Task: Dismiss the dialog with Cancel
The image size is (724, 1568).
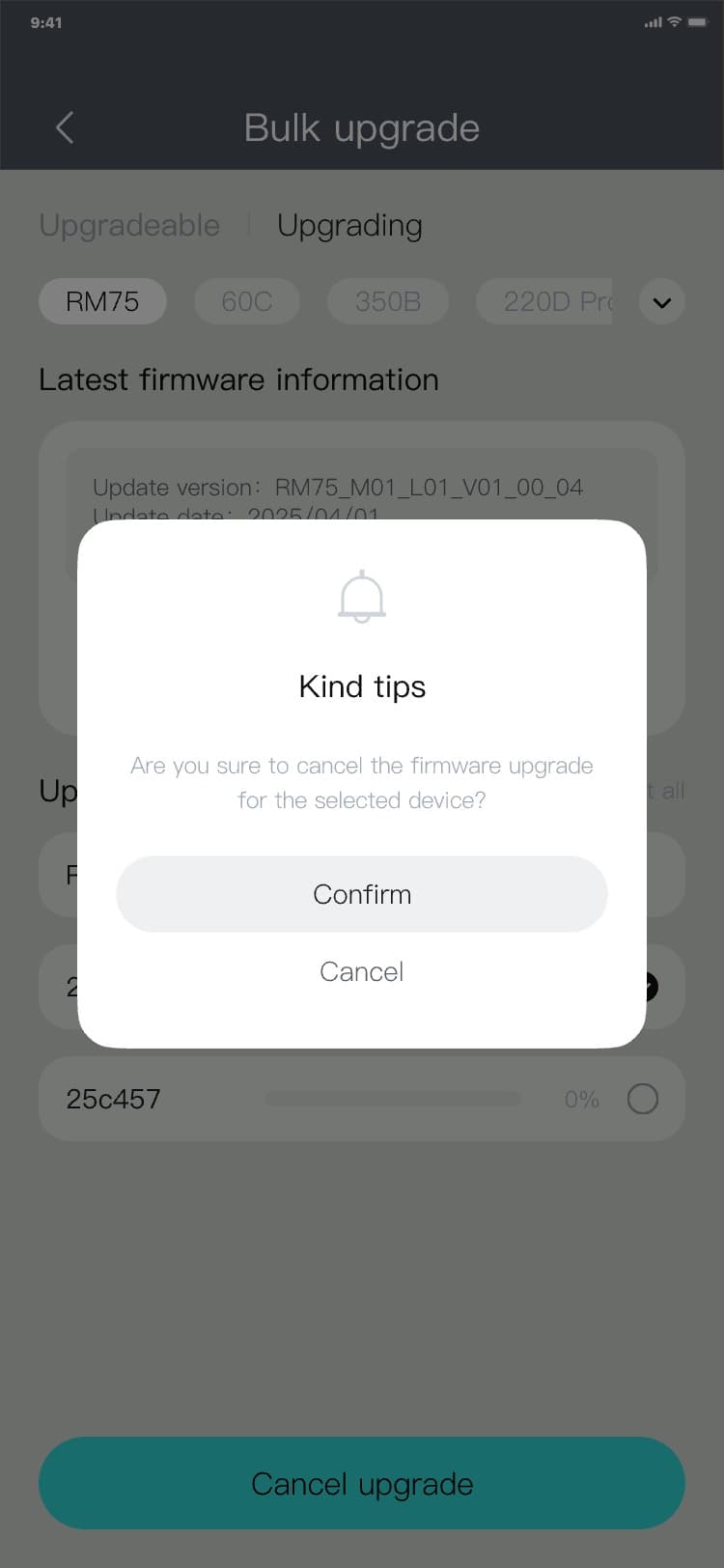Action: [362, 971]
